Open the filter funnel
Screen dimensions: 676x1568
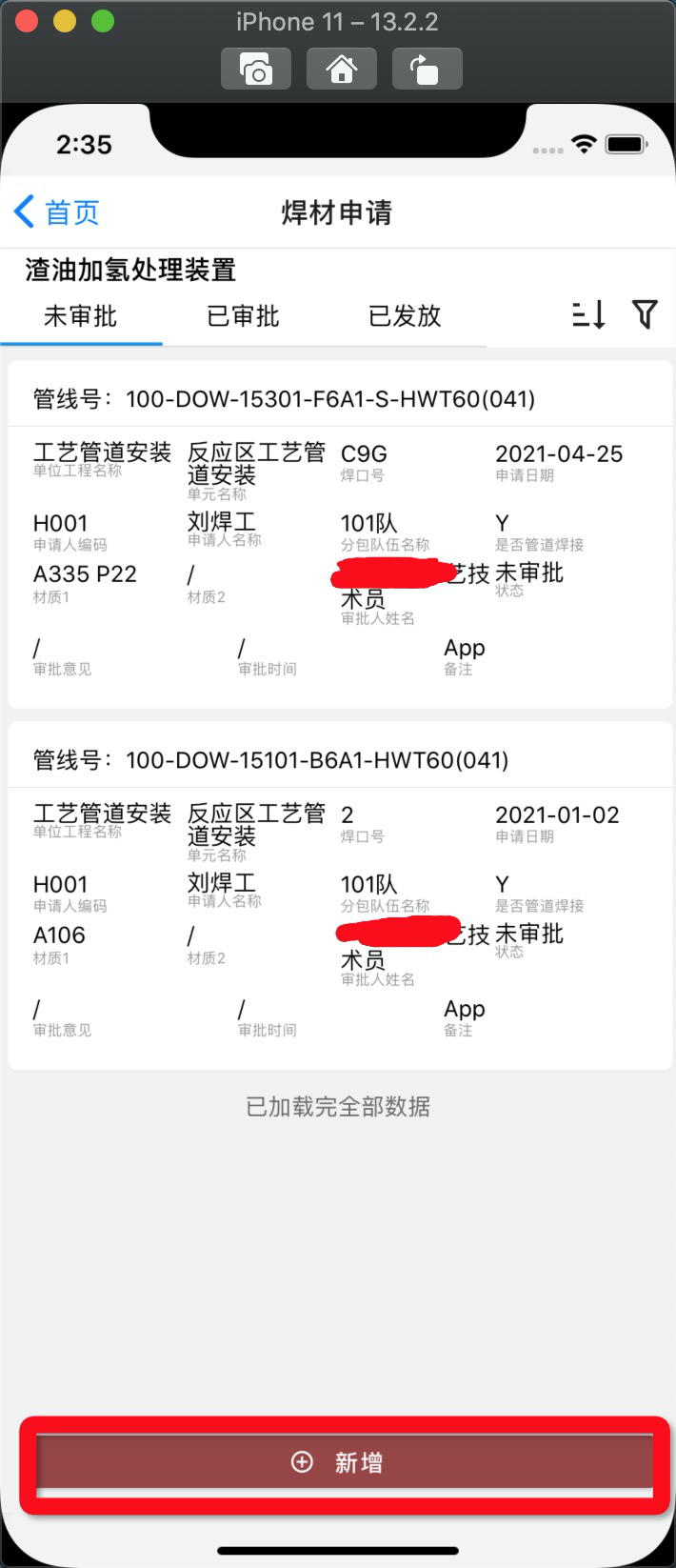click(x=645, y=314)
